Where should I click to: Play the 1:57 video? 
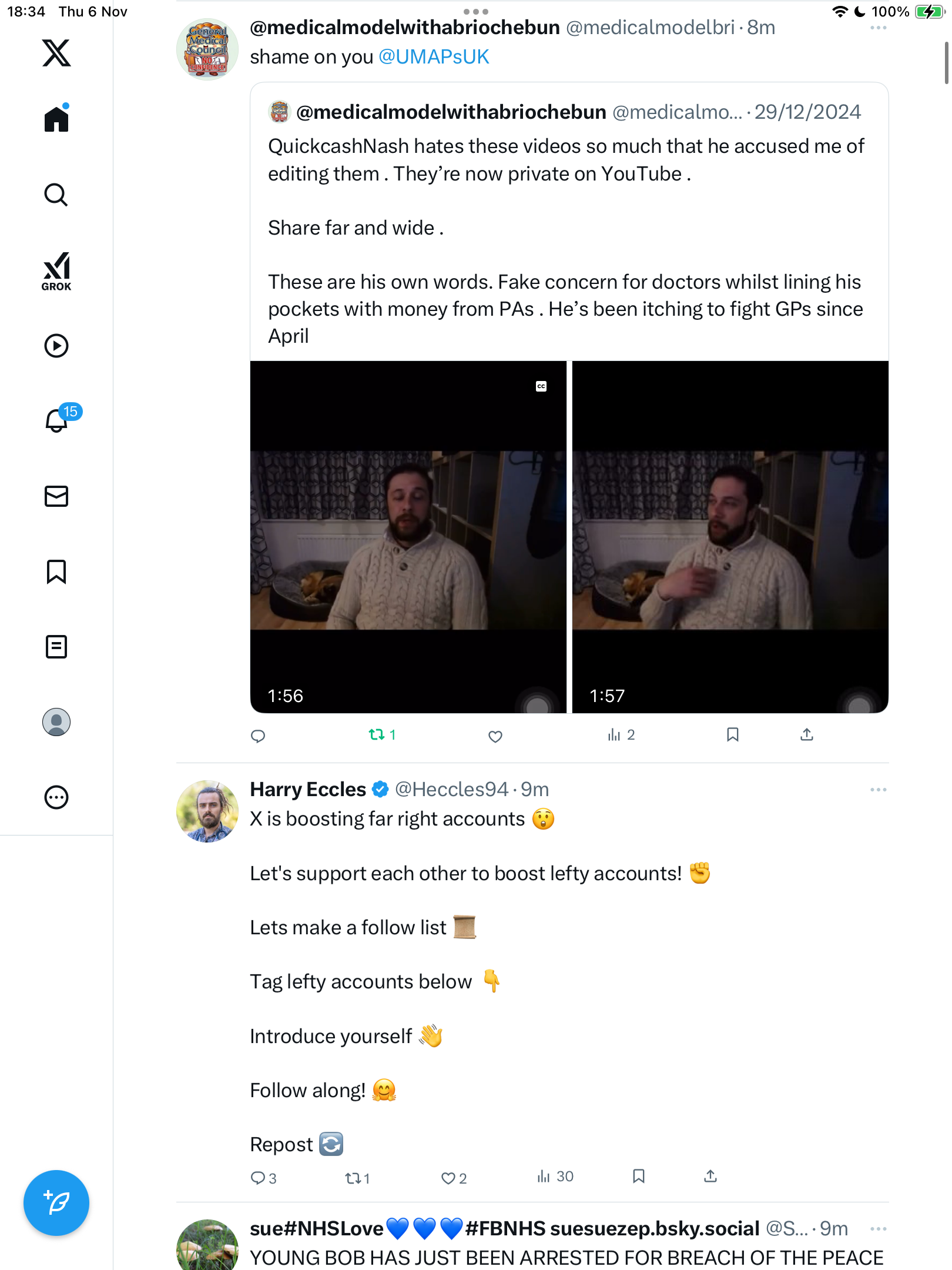tap(730, 538)
